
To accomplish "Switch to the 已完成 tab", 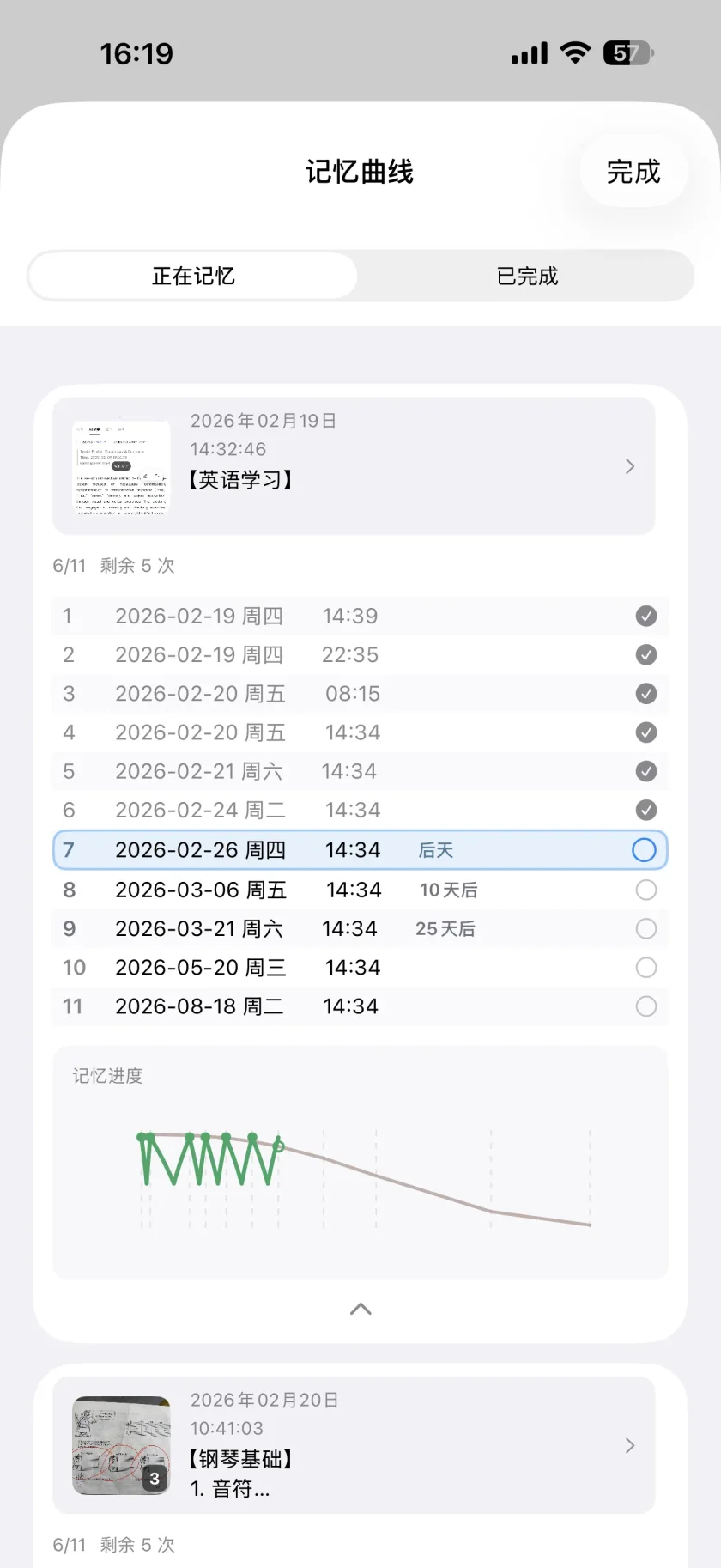I will pos(525,276).
